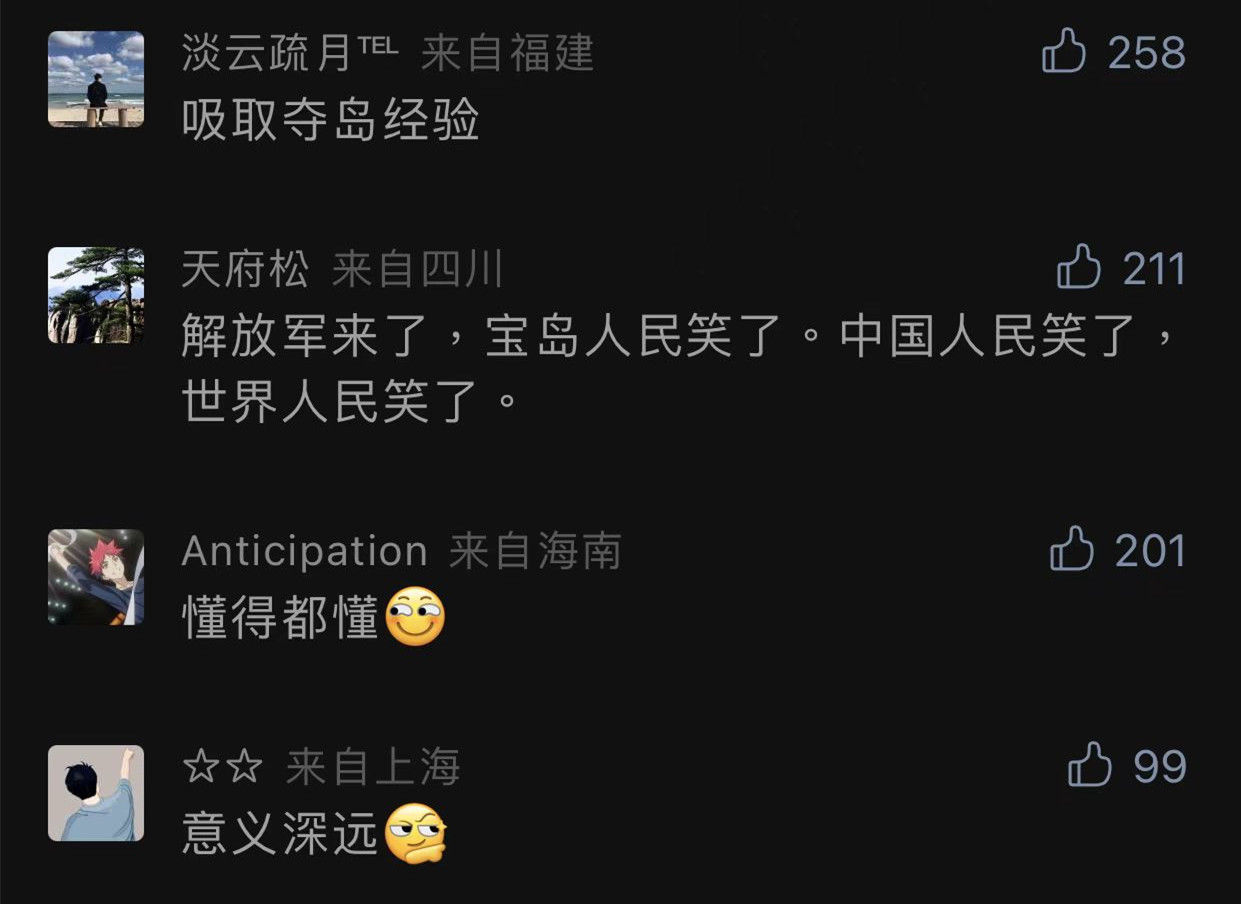Open 天府松's profile avatar
Viewport: 1241px width, 904px height.
96,295
